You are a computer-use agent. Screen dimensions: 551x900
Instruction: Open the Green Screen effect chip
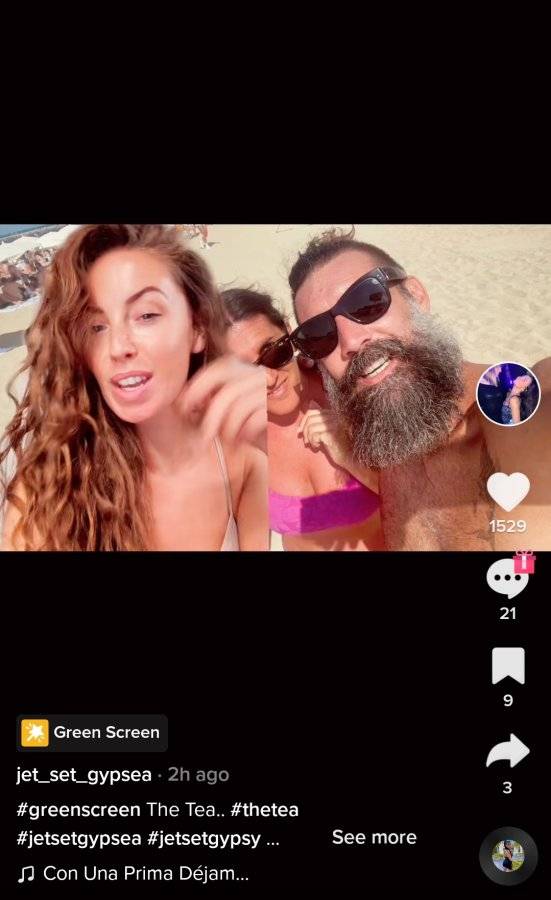[92, 733]
